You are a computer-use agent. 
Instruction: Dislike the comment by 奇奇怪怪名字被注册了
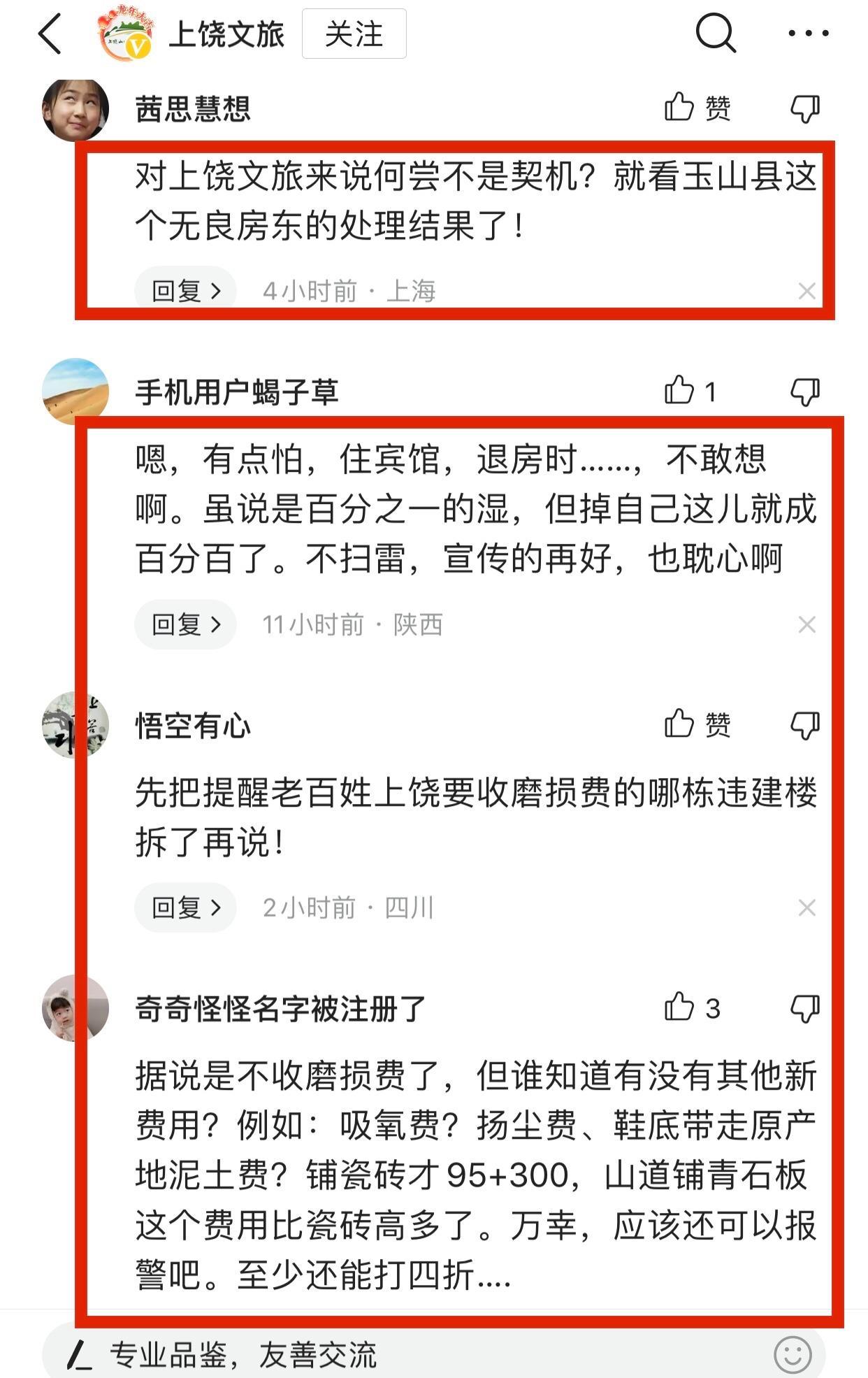(804, 1008)
